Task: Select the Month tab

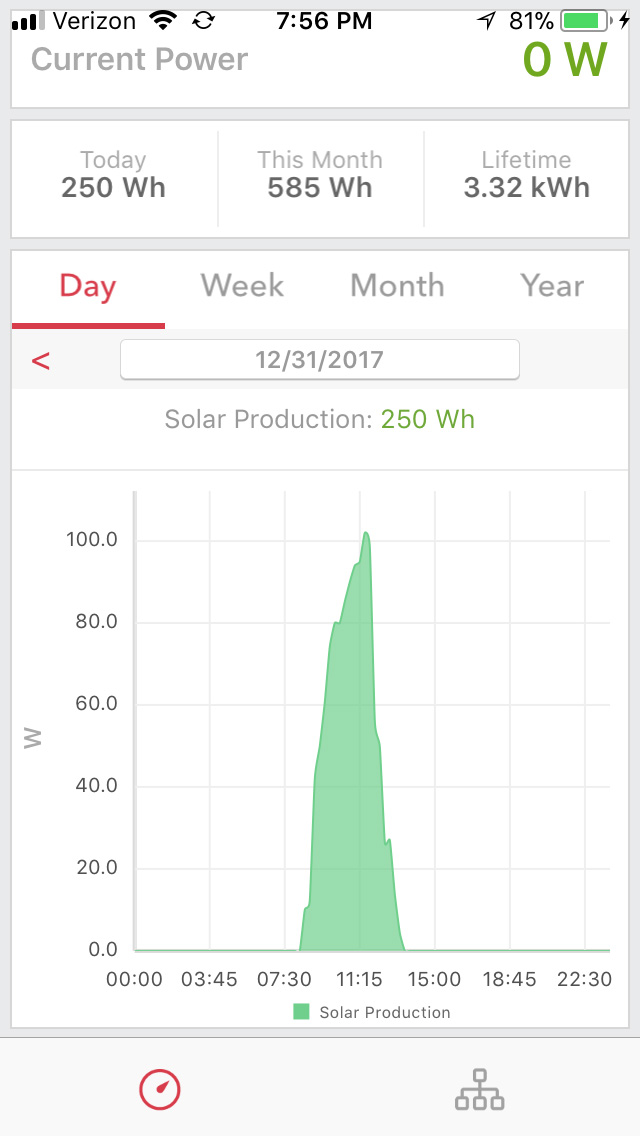Action: [x=397, y=287]
